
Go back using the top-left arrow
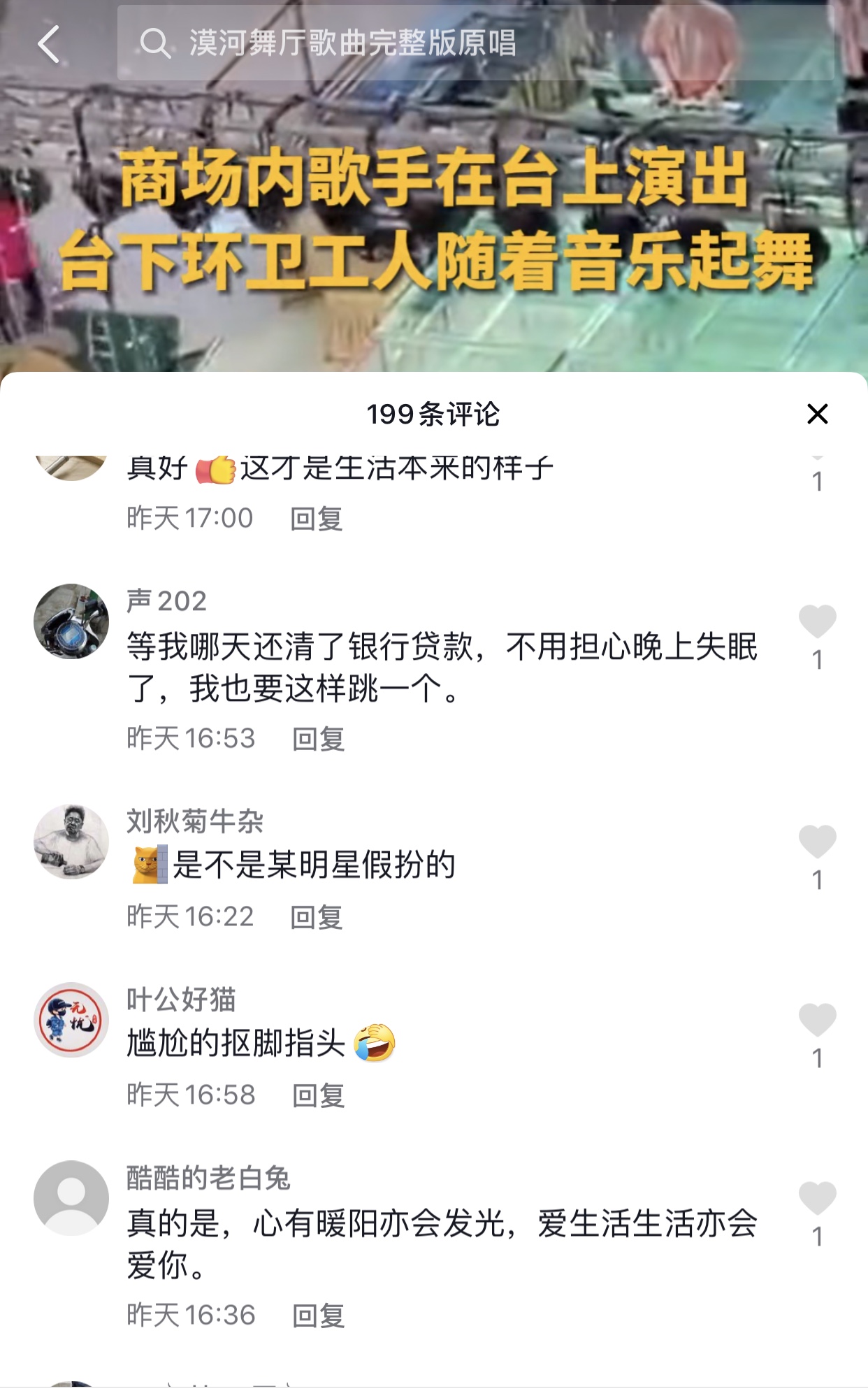pos(49,44)
